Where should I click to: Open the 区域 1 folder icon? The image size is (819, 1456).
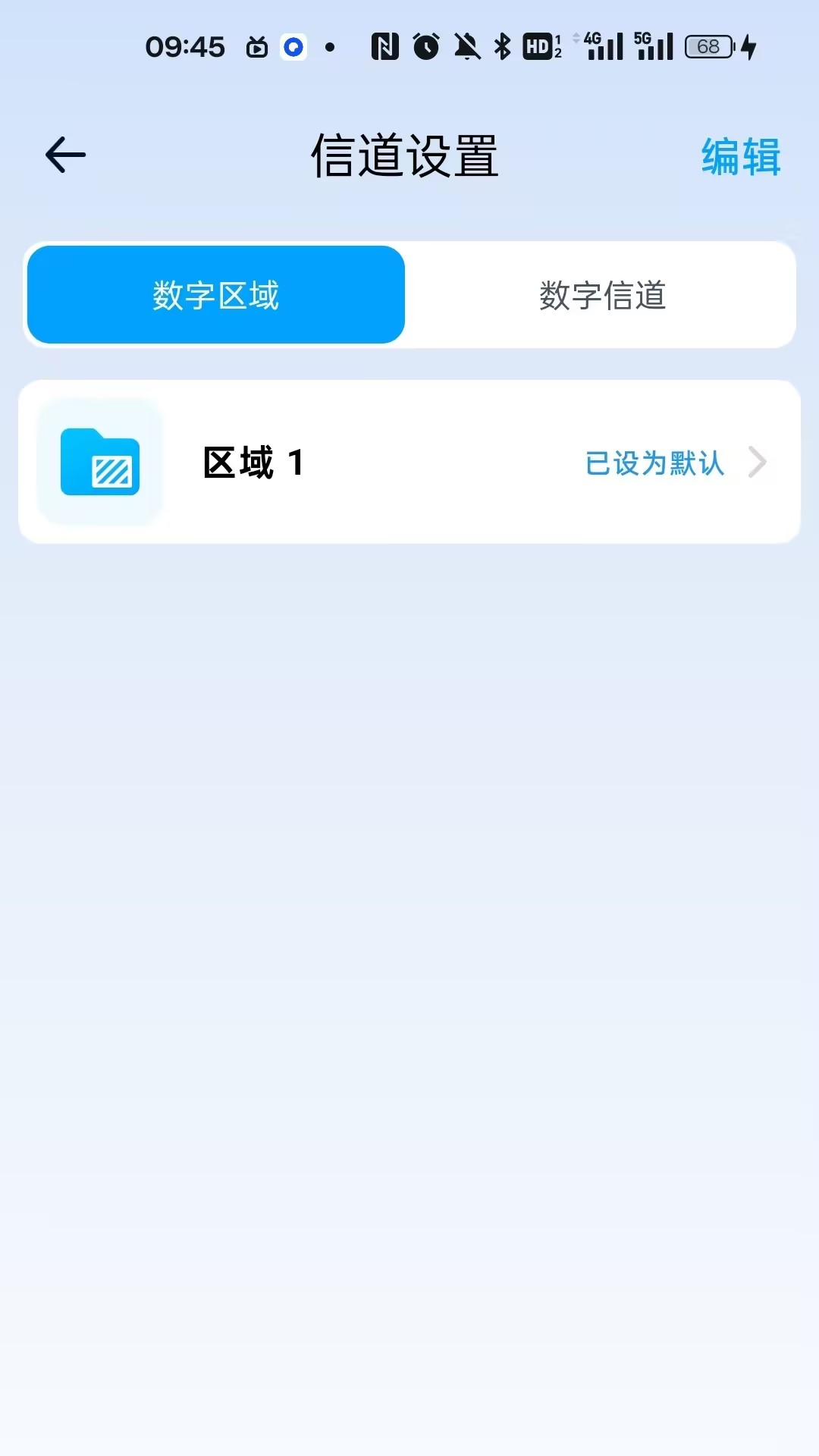pyautogui.click(x=99, y=463)
